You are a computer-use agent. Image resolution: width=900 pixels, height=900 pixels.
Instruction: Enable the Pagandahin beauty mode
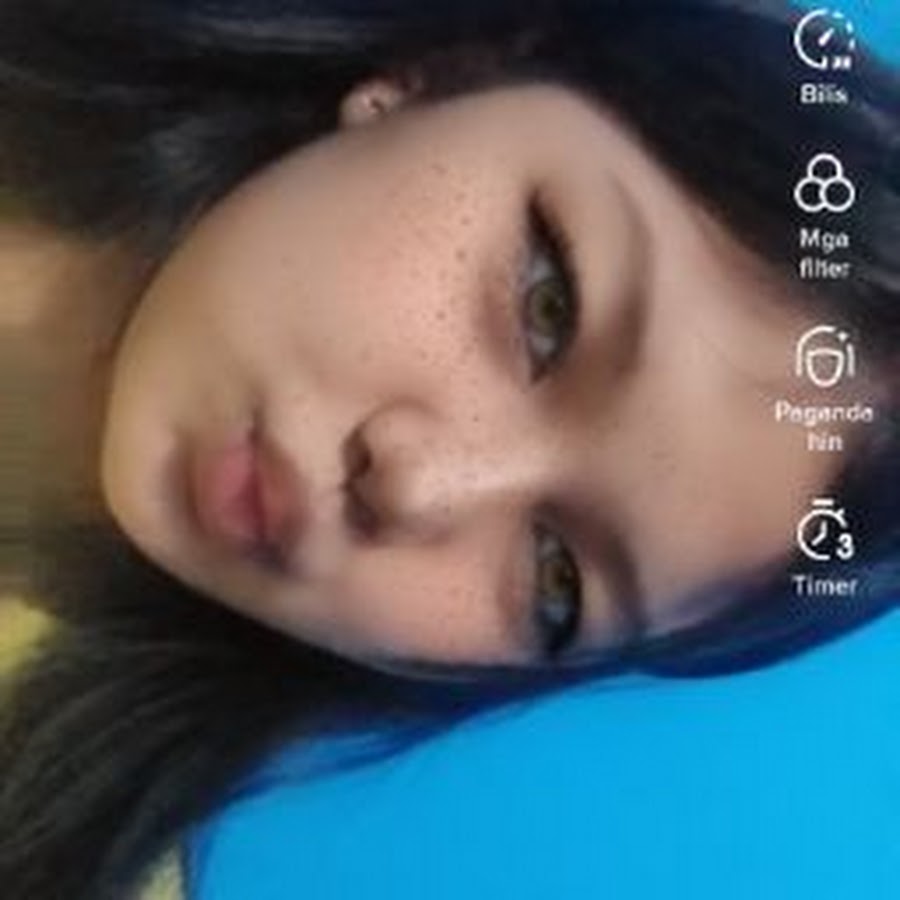pyautogui.click(x=824, y=357)
